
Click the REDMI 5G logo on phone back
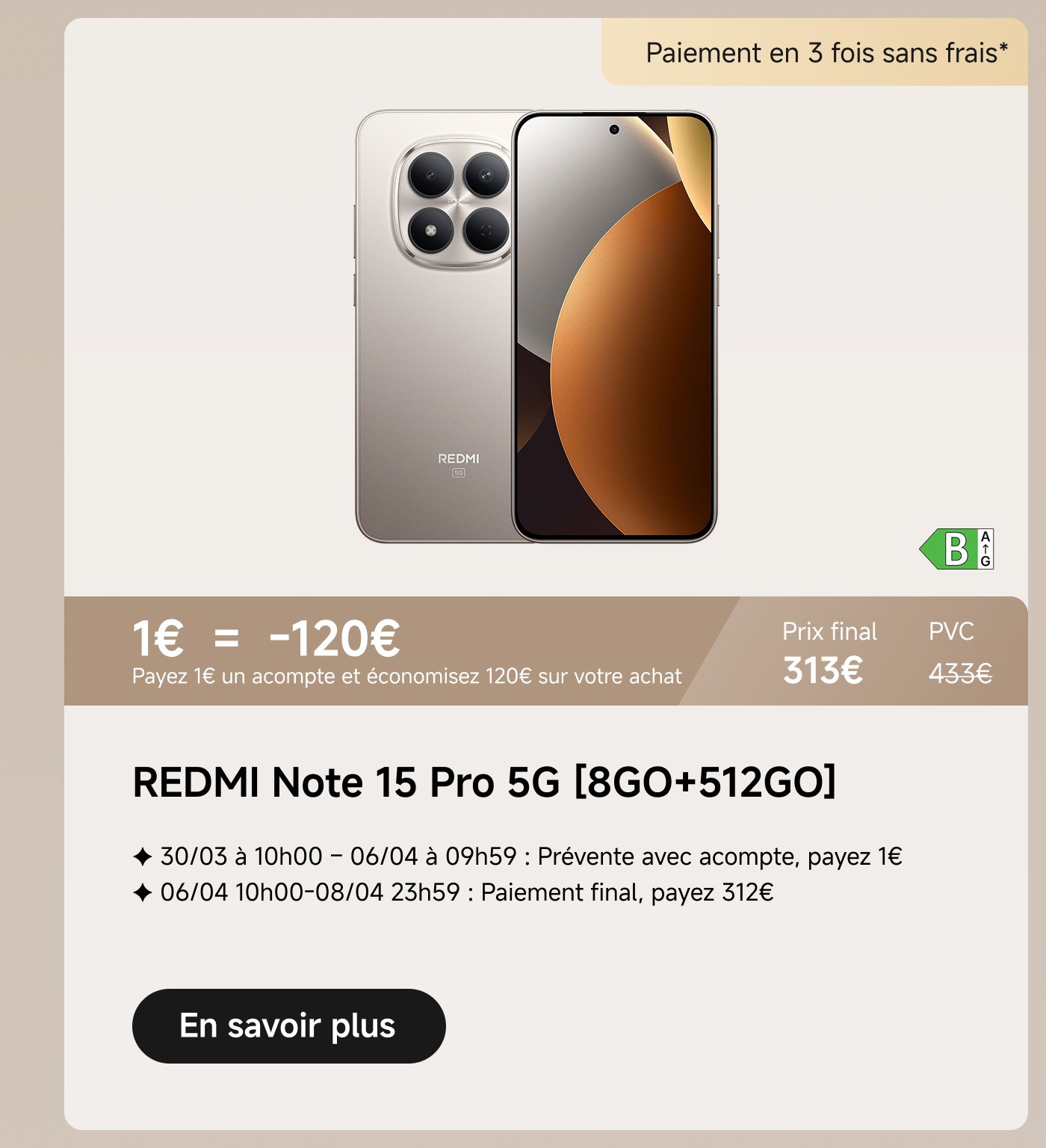click(457, 462)
